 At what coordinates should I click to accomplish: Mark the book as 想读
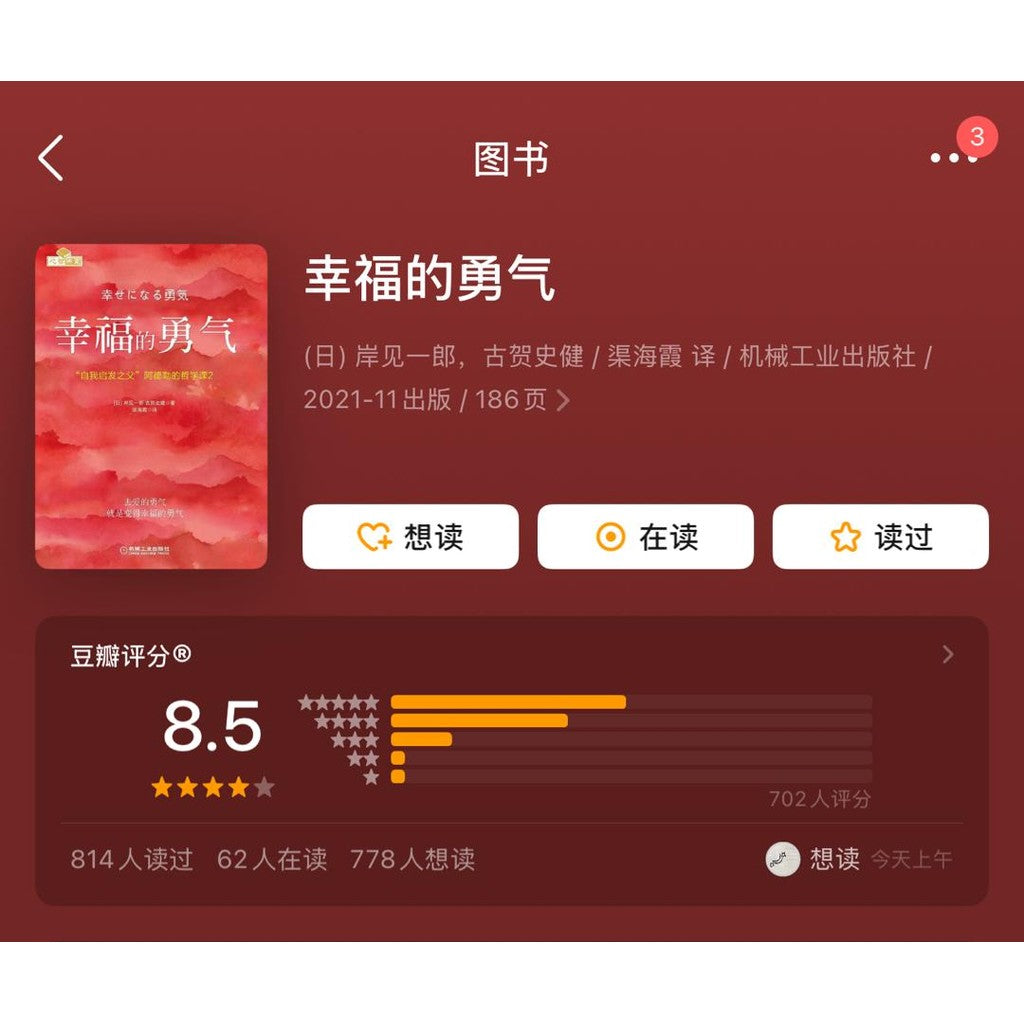click(x=410, y=537)
